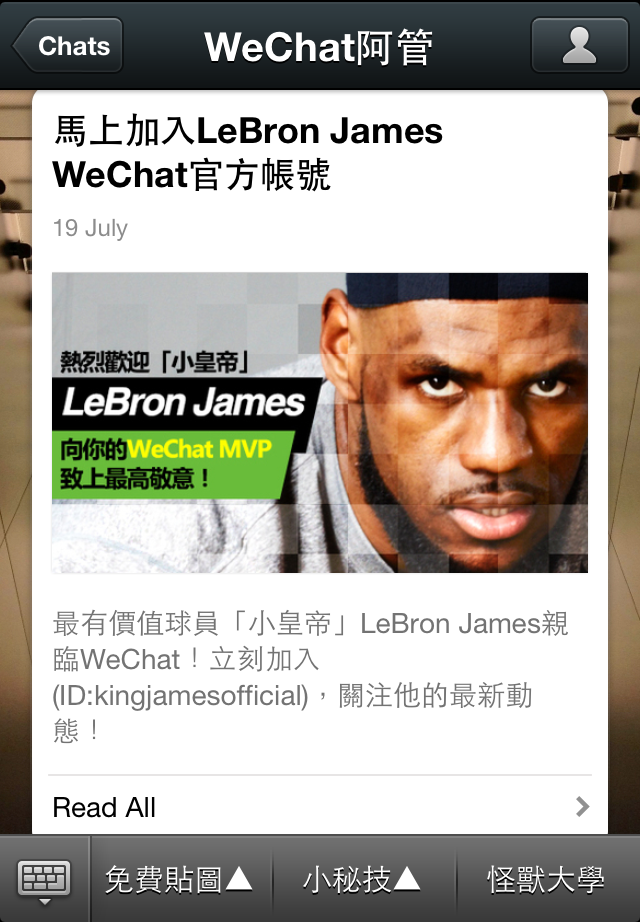This screenshot has width=640, height=922.
Task: Switch to keyboard input mode
Action: pos(45,880)
